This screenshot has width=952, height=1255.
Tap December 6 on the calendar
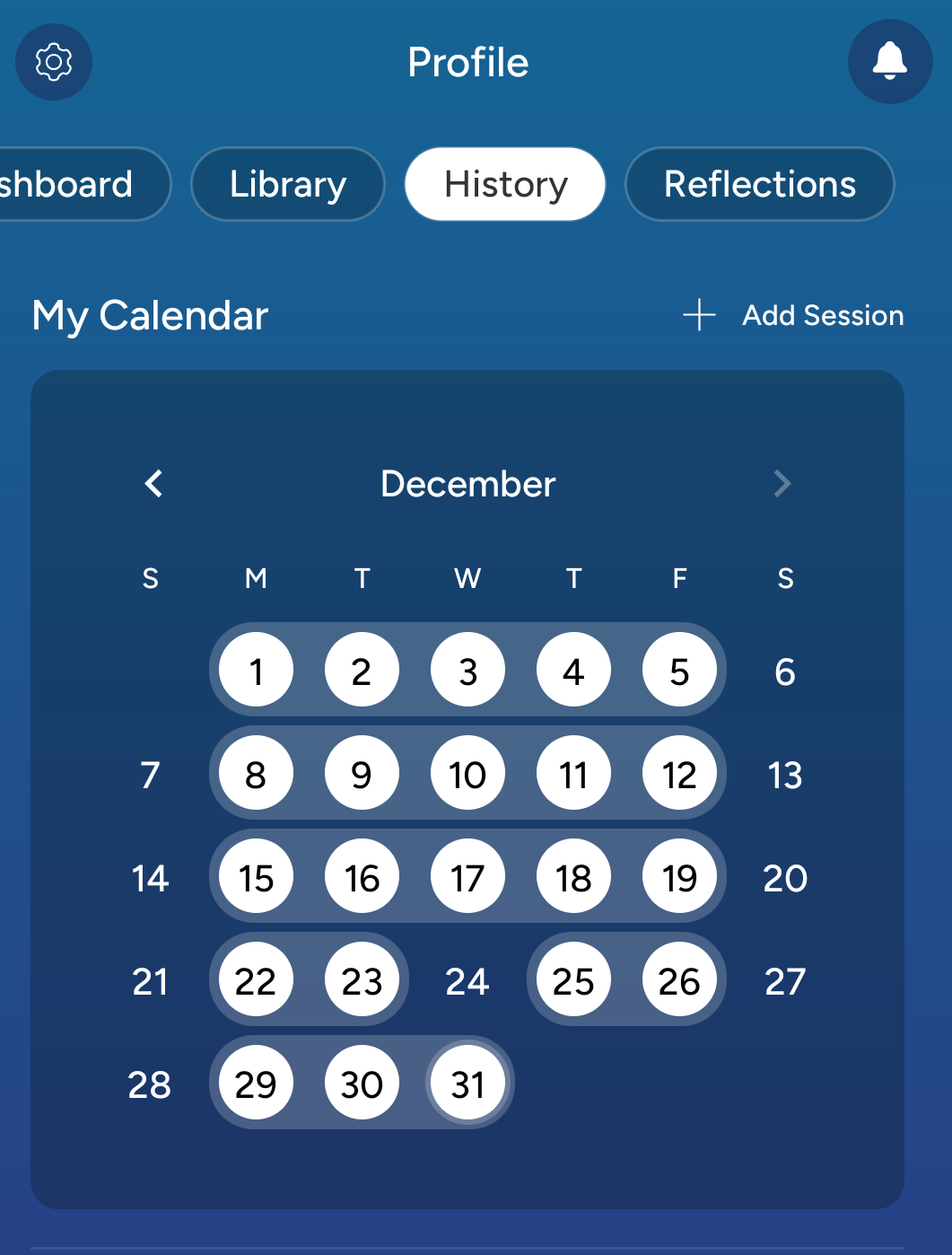click(785, 671)
